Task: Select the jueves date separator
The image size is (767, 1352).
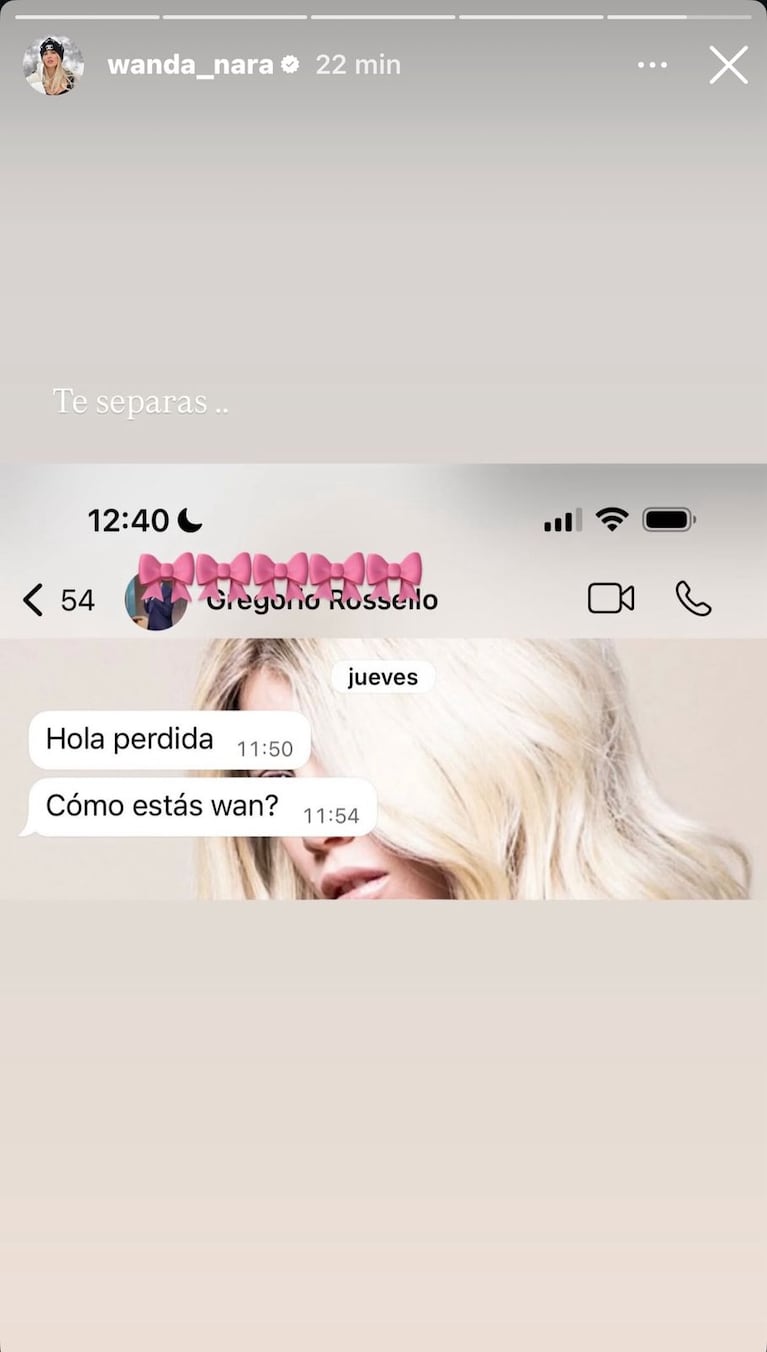Action: [382, 676]
